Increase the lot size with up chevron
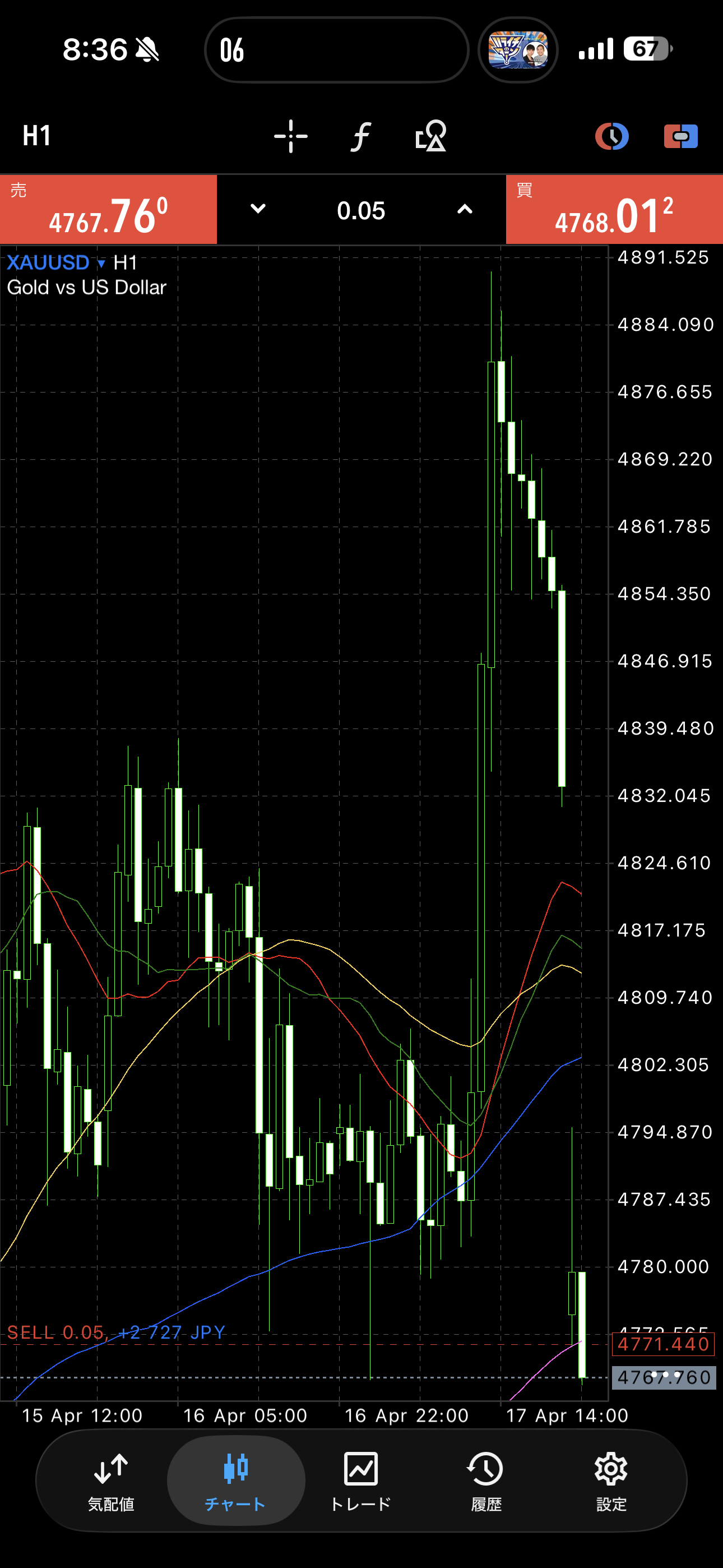The image size is (723, 1568). [x=465, y=209]
